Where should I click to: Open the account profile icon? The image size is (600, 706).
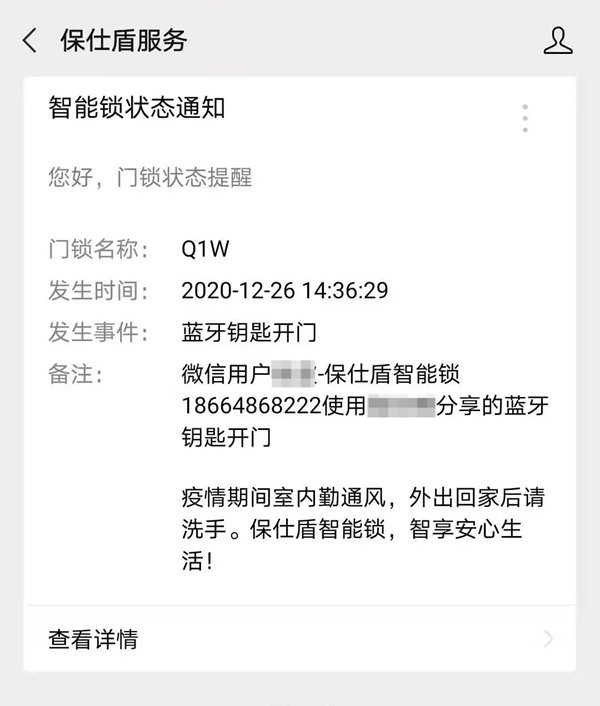coord(557,41)
